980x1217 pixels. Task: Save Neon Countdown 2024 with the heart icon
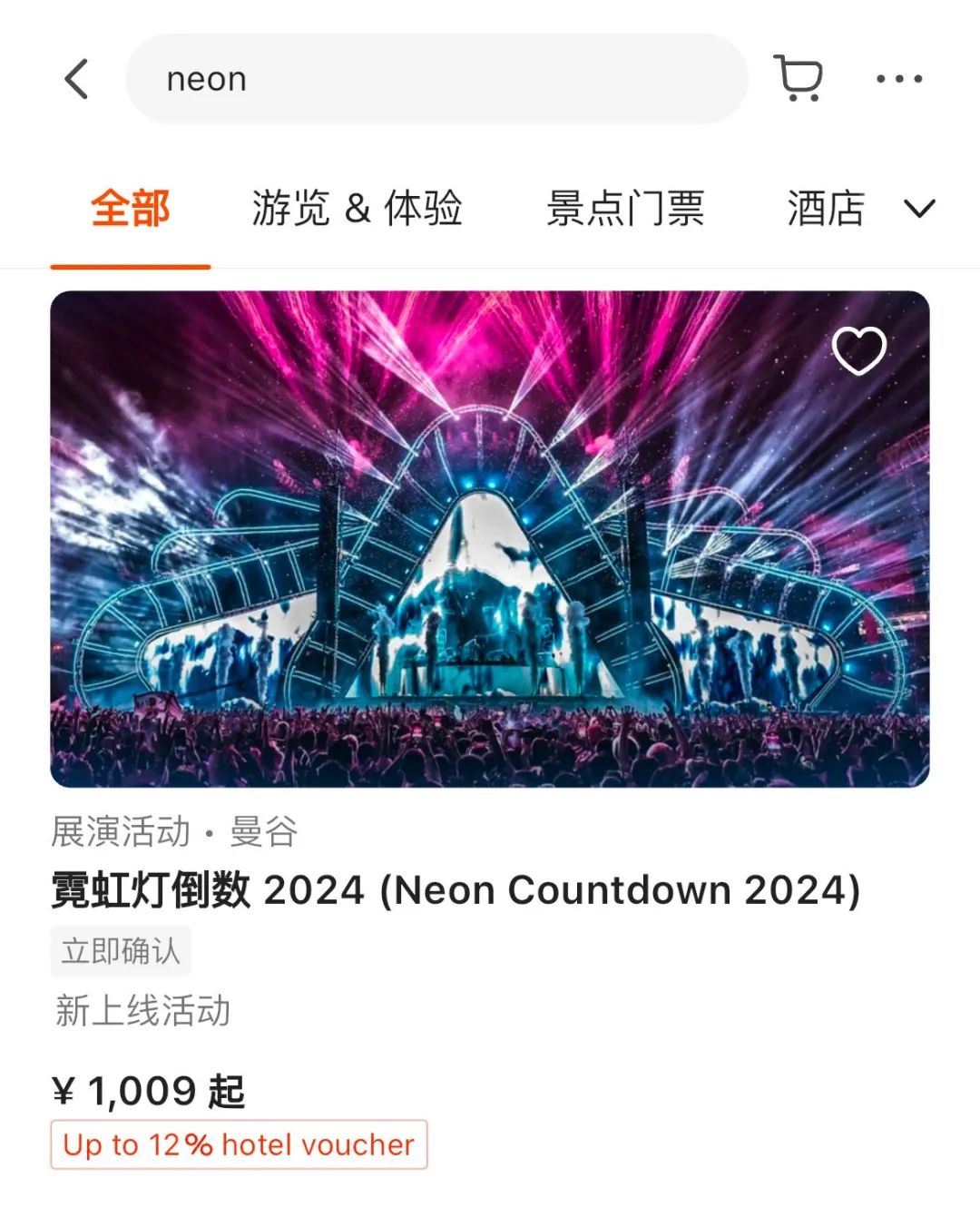coord(858,350)
